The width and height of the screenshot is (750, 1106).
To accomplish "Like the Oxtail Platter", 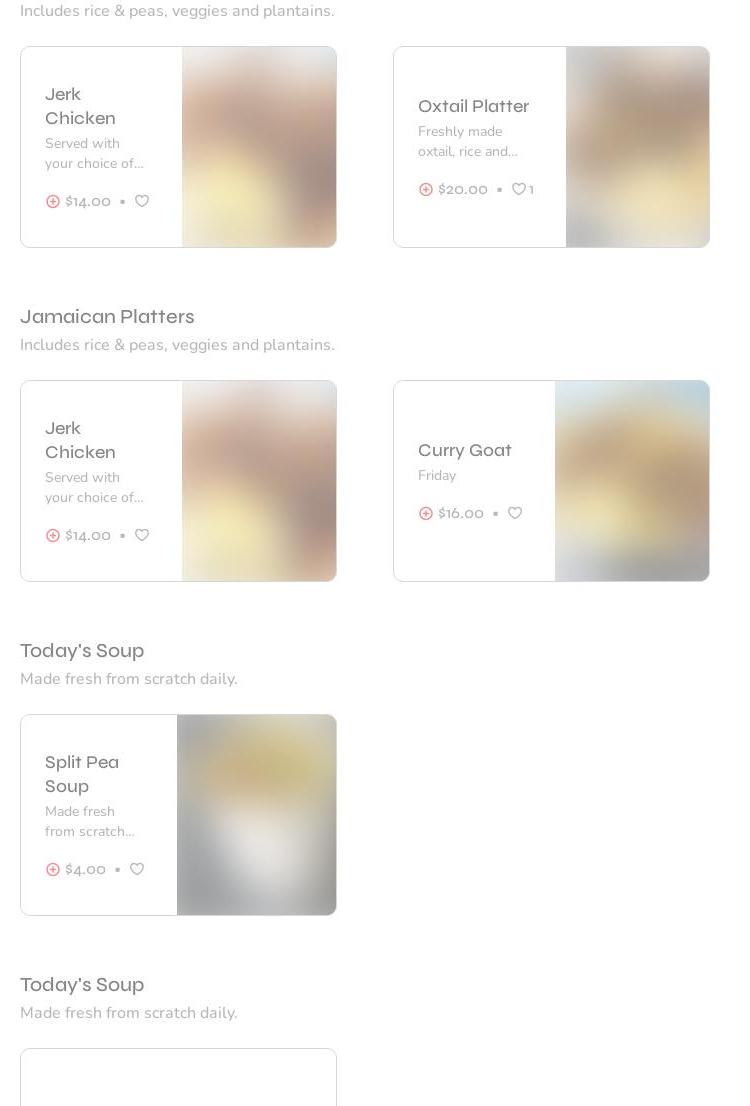I will coord(519,189).
